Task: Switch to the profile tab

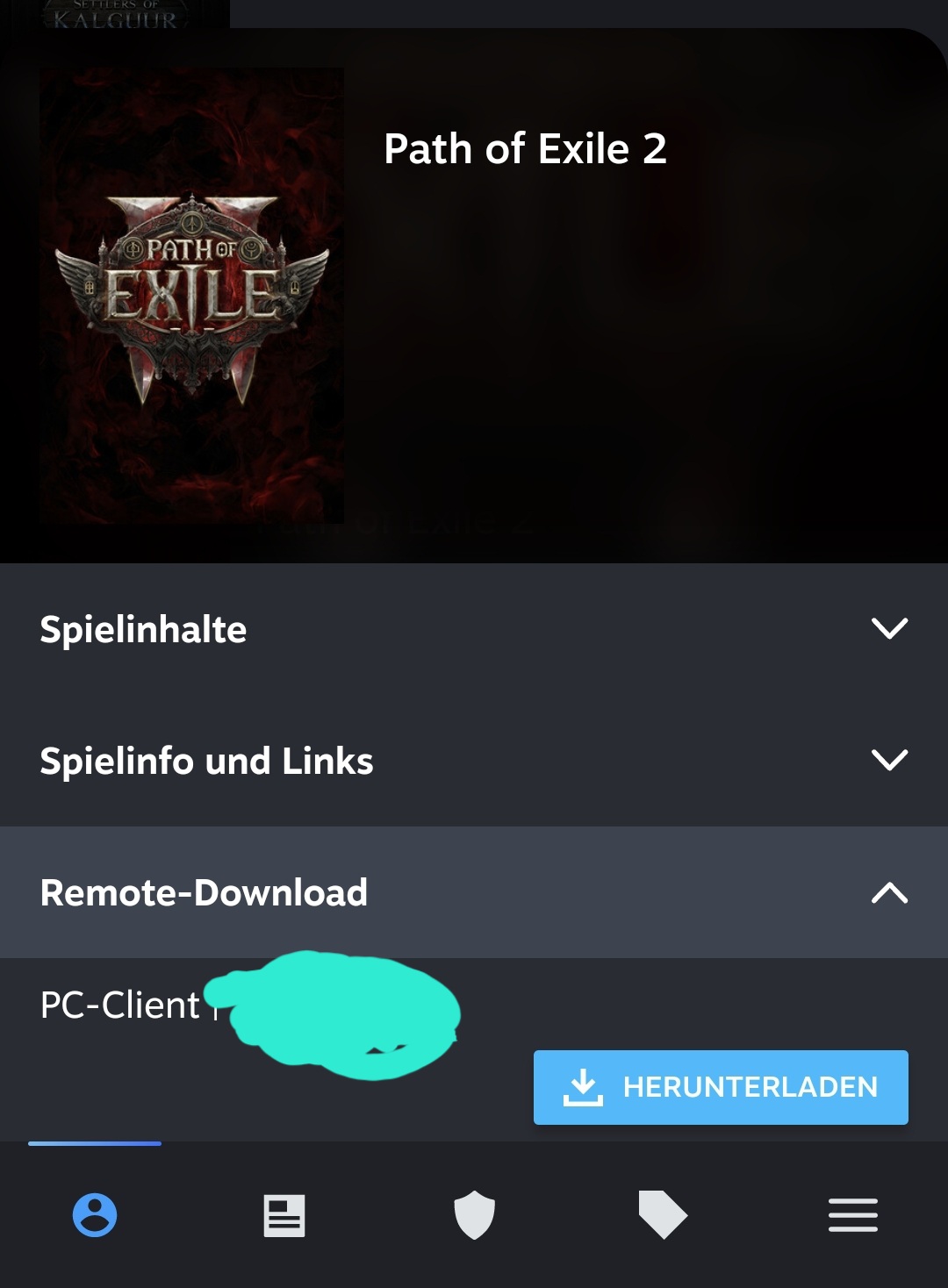Action: (95, 1215)
